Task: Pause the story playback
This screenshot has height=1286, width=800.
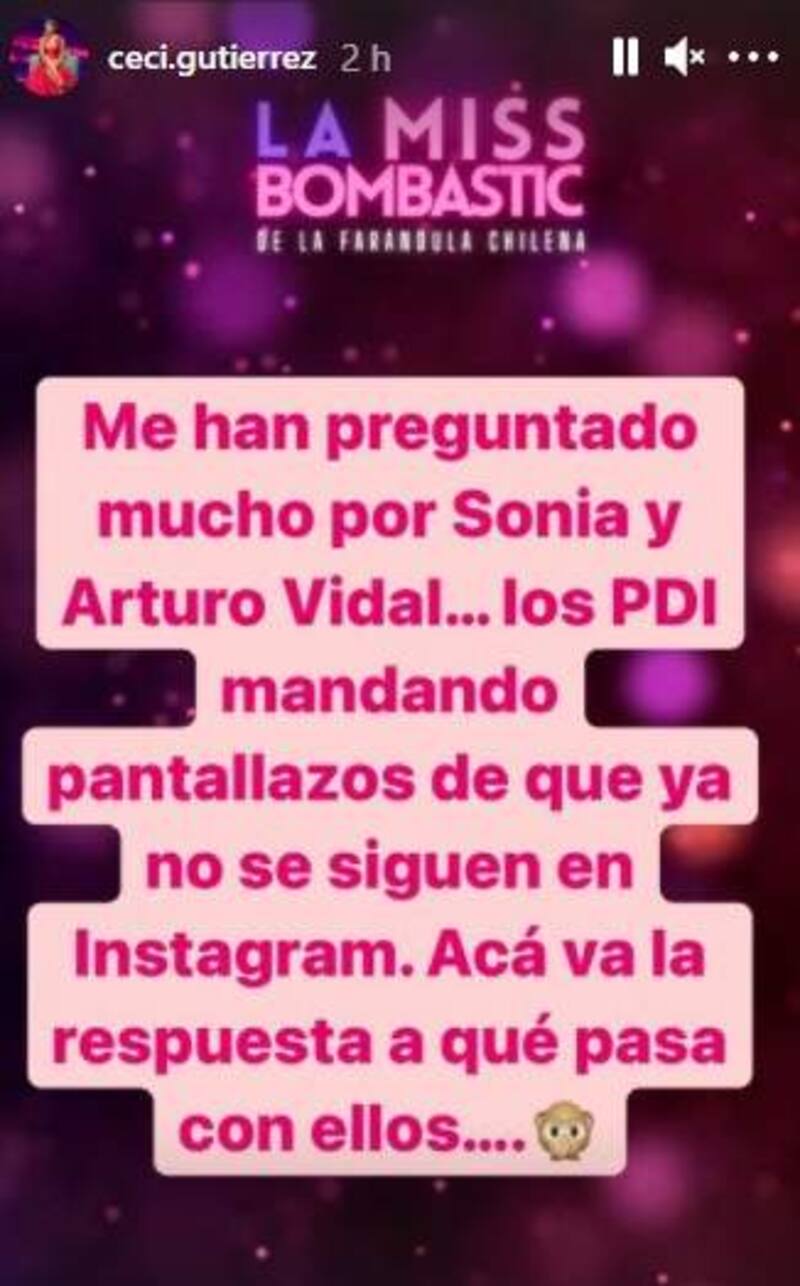Action: [x=625, y=59]
